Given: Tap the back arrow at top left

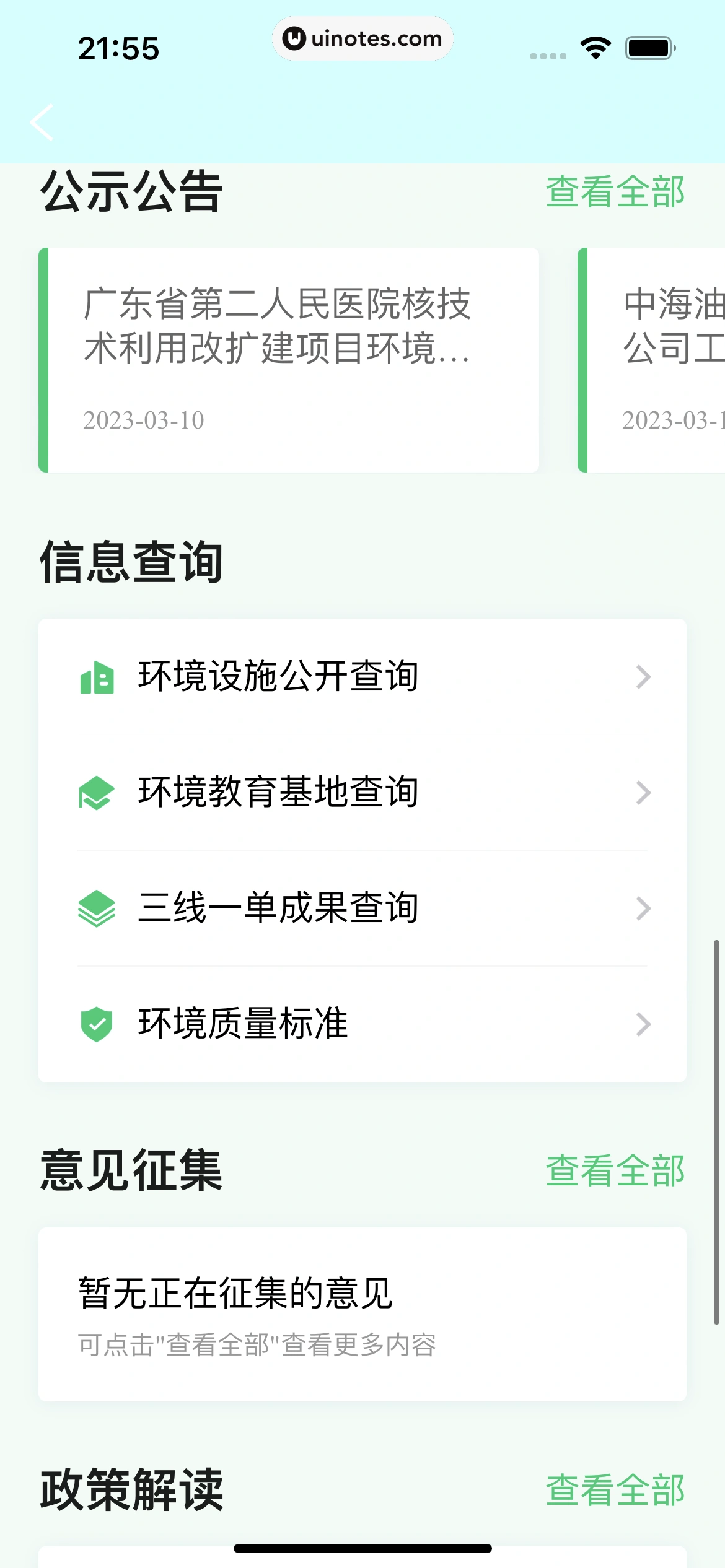Looking at the screenshot, I should click(x=41, y=122).
